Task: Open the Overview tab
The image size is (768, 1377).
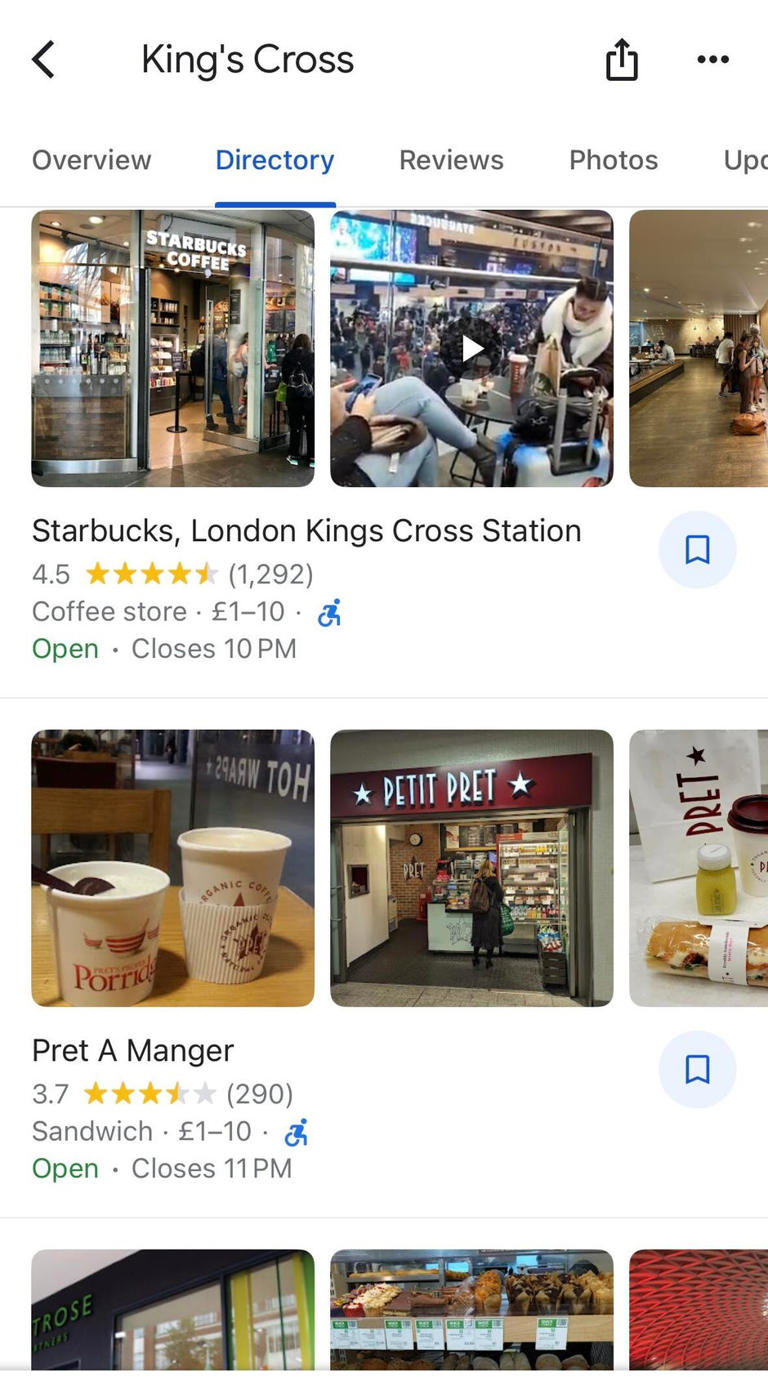Action: [91, 160]
